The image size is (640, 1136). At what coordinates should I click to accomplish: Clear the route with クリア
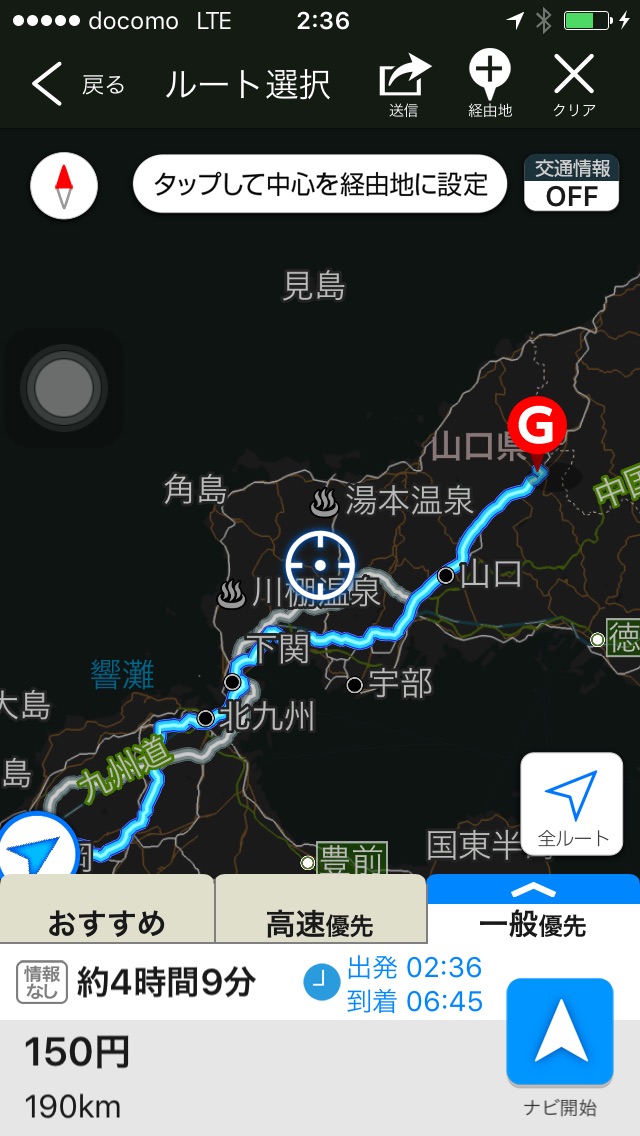(x=574, y=85)
